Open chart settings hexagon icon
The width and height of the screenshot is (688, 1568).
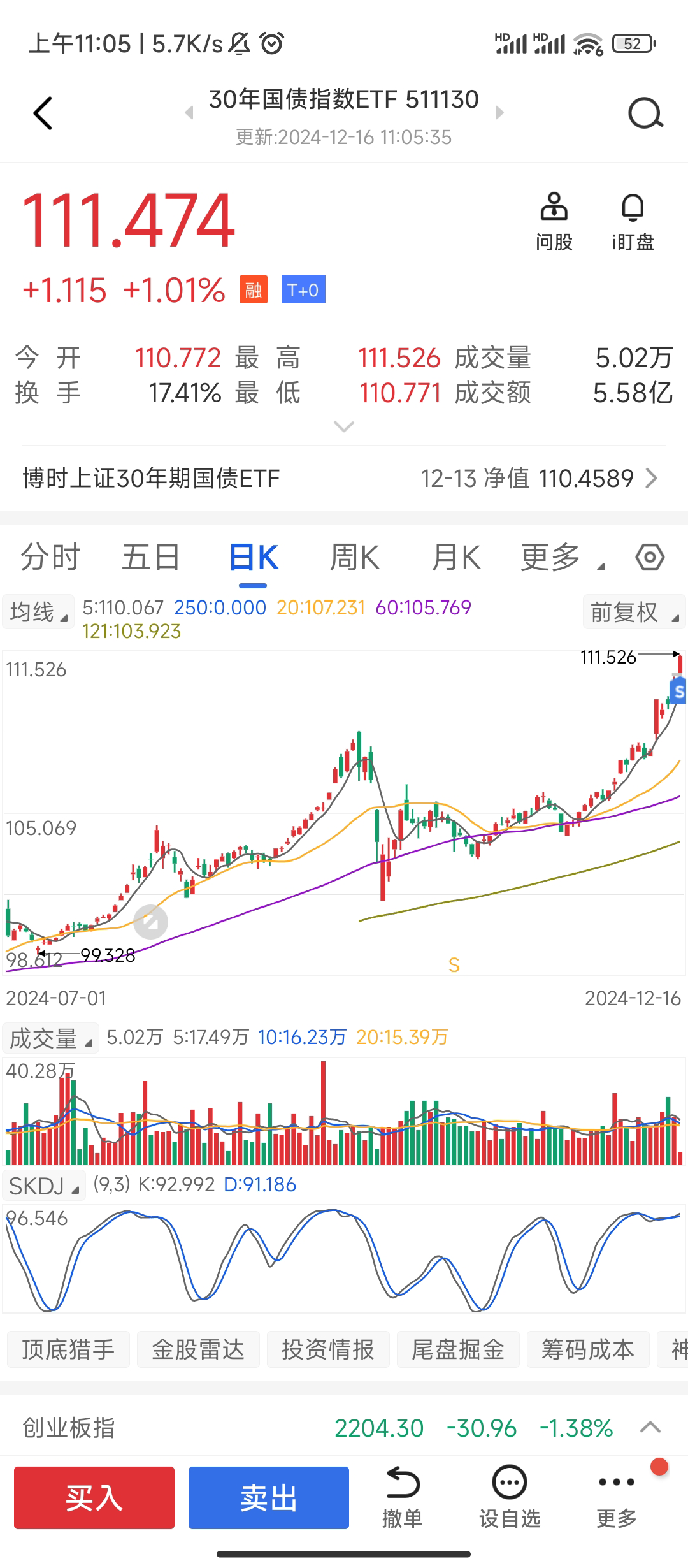click(650, 557)
